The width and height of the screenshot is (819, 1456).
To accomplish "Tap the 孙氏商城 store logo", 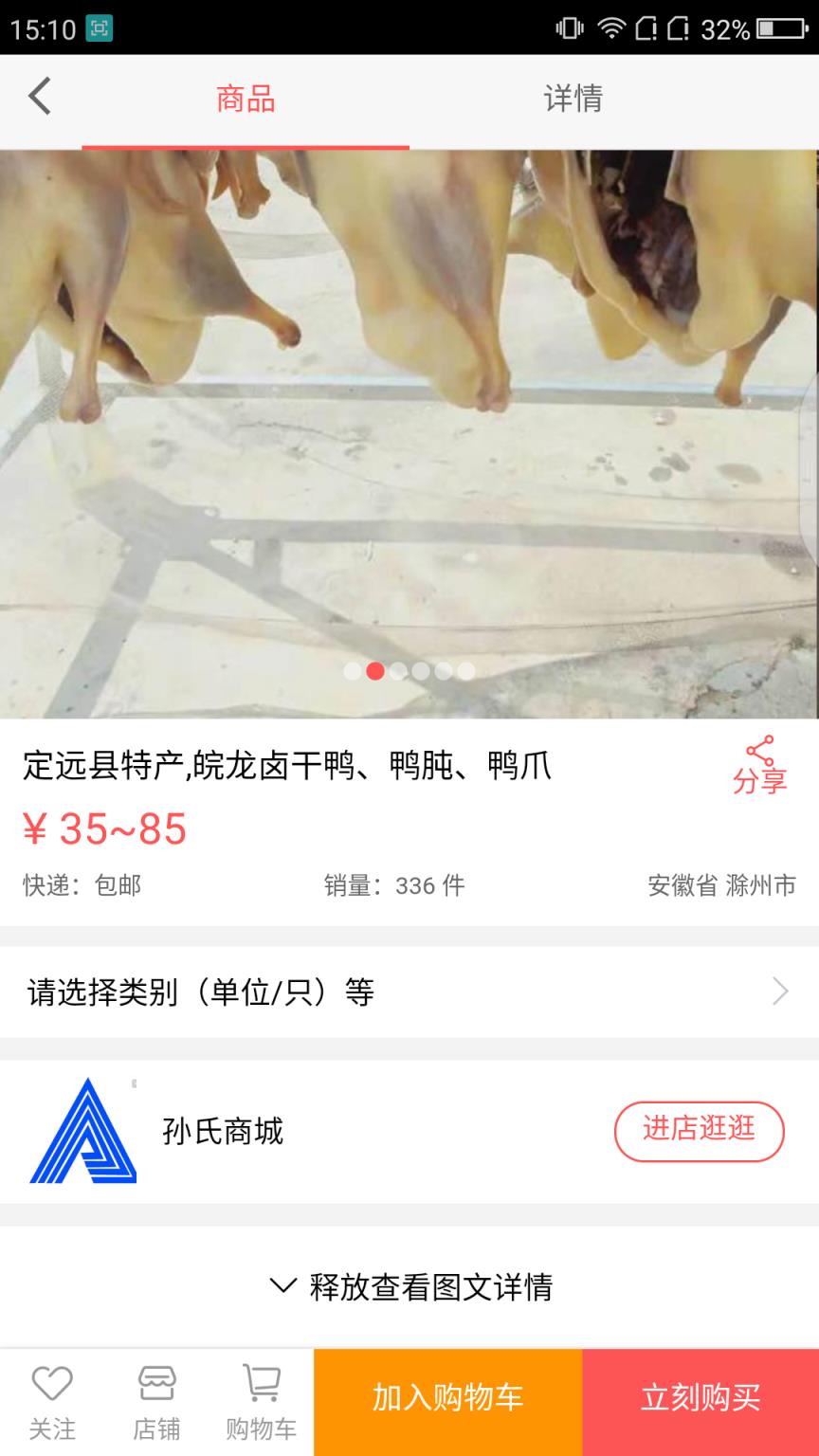I will coord(81,1132).
